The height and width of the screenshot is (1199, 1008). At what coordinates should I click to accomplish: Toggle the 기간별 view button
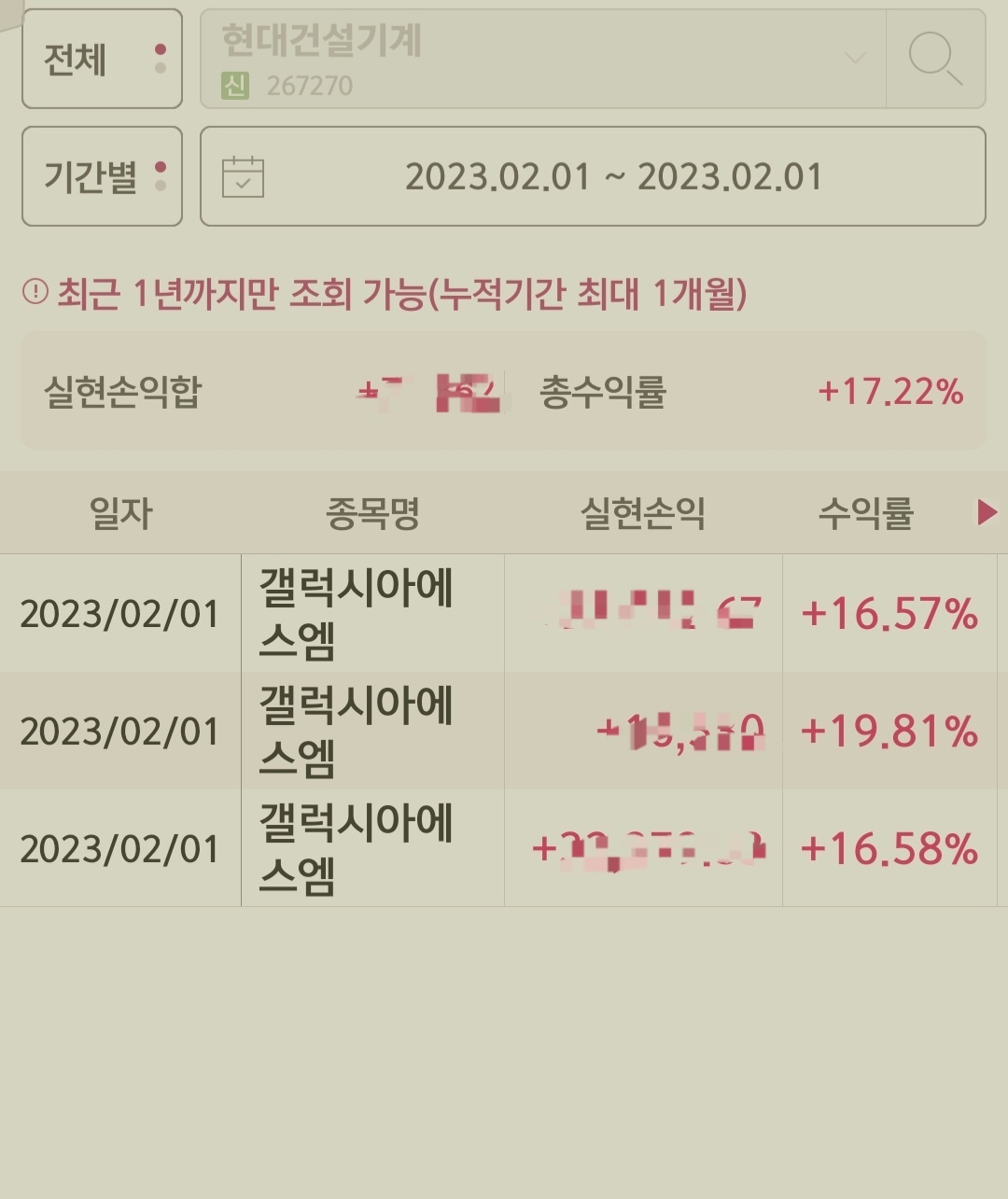(x=102, y=176)
